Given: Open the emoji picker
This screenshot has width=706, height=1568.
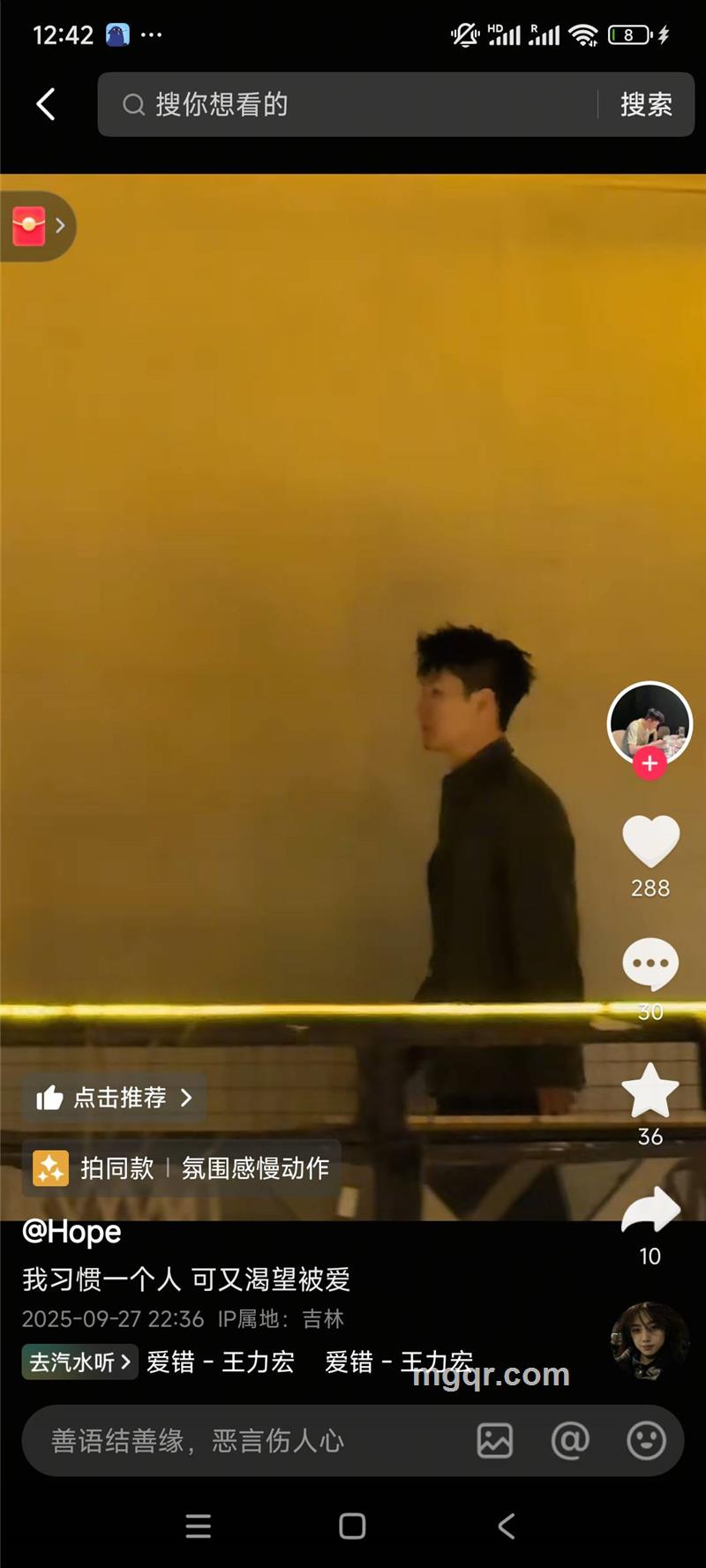Looking at the screenshot, I should (646, 1441).
